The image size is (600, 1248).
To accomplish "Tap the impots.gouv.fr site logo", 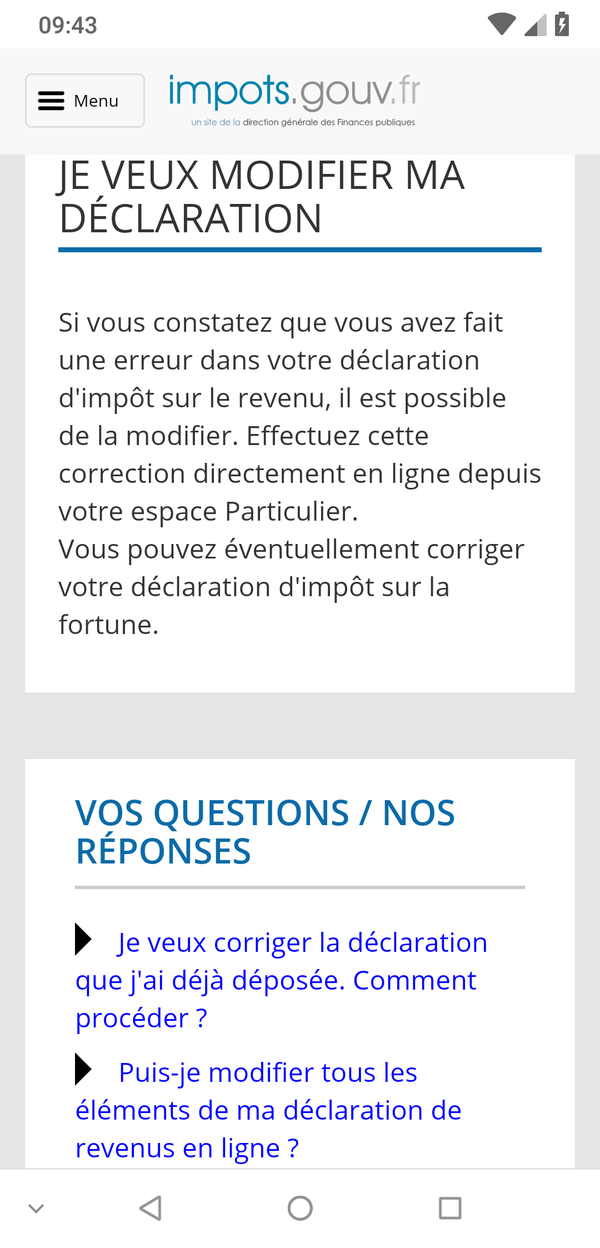I will [x=294, y=100].
